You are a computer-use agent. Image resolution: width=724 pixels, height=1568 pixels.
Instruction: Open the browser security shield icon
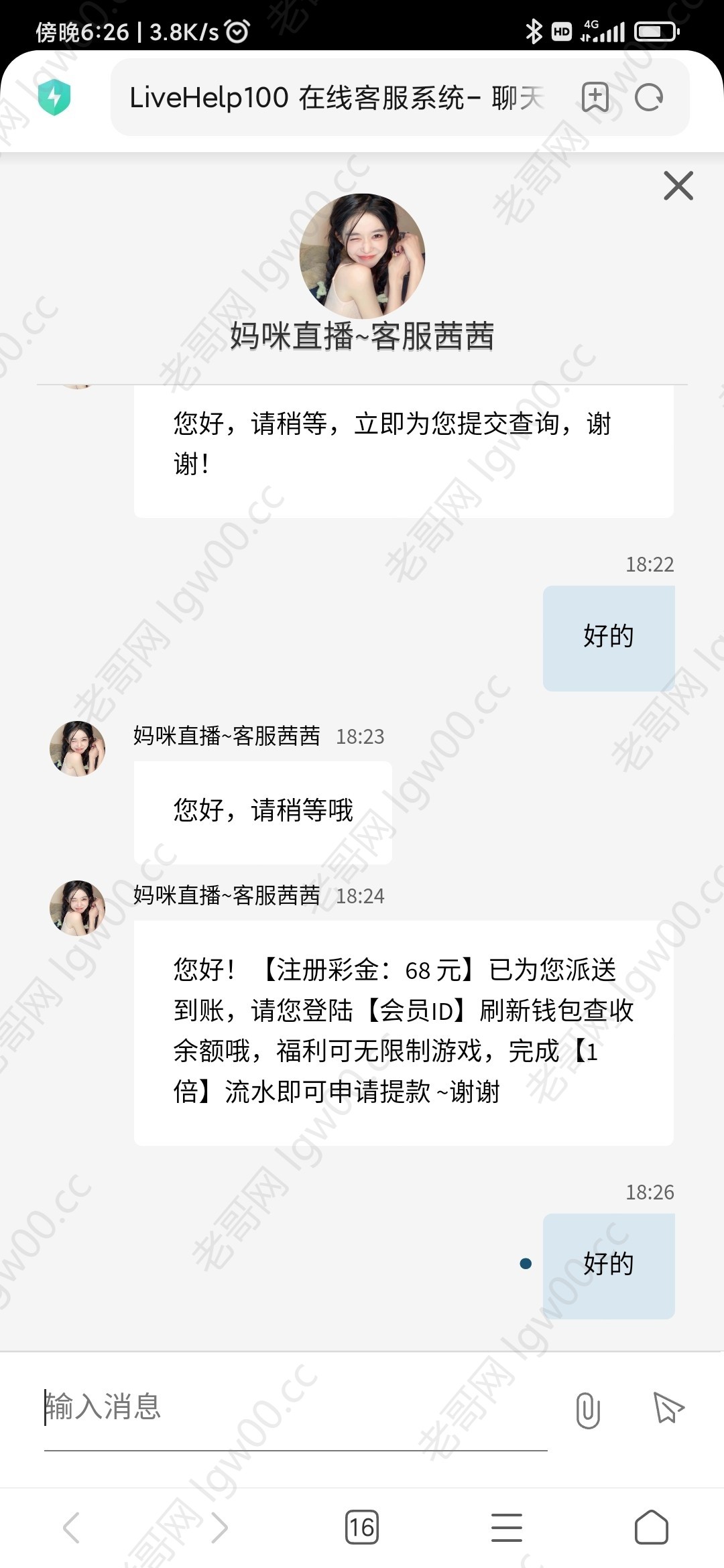tap(54, 97)
